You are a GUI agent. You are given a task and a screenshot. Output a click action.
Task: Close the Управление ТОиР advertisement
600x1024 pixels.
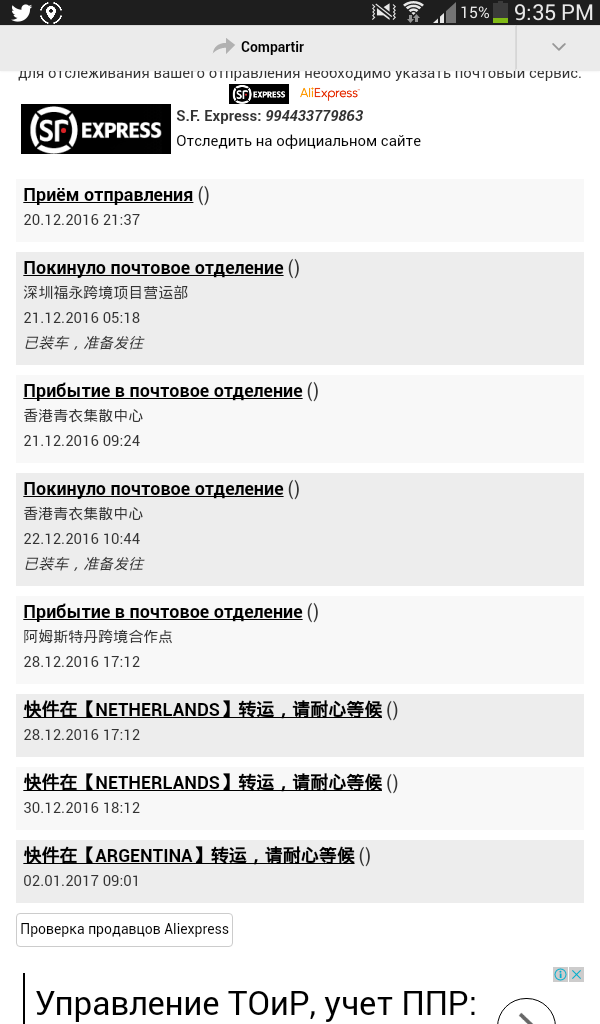[576, 975]
